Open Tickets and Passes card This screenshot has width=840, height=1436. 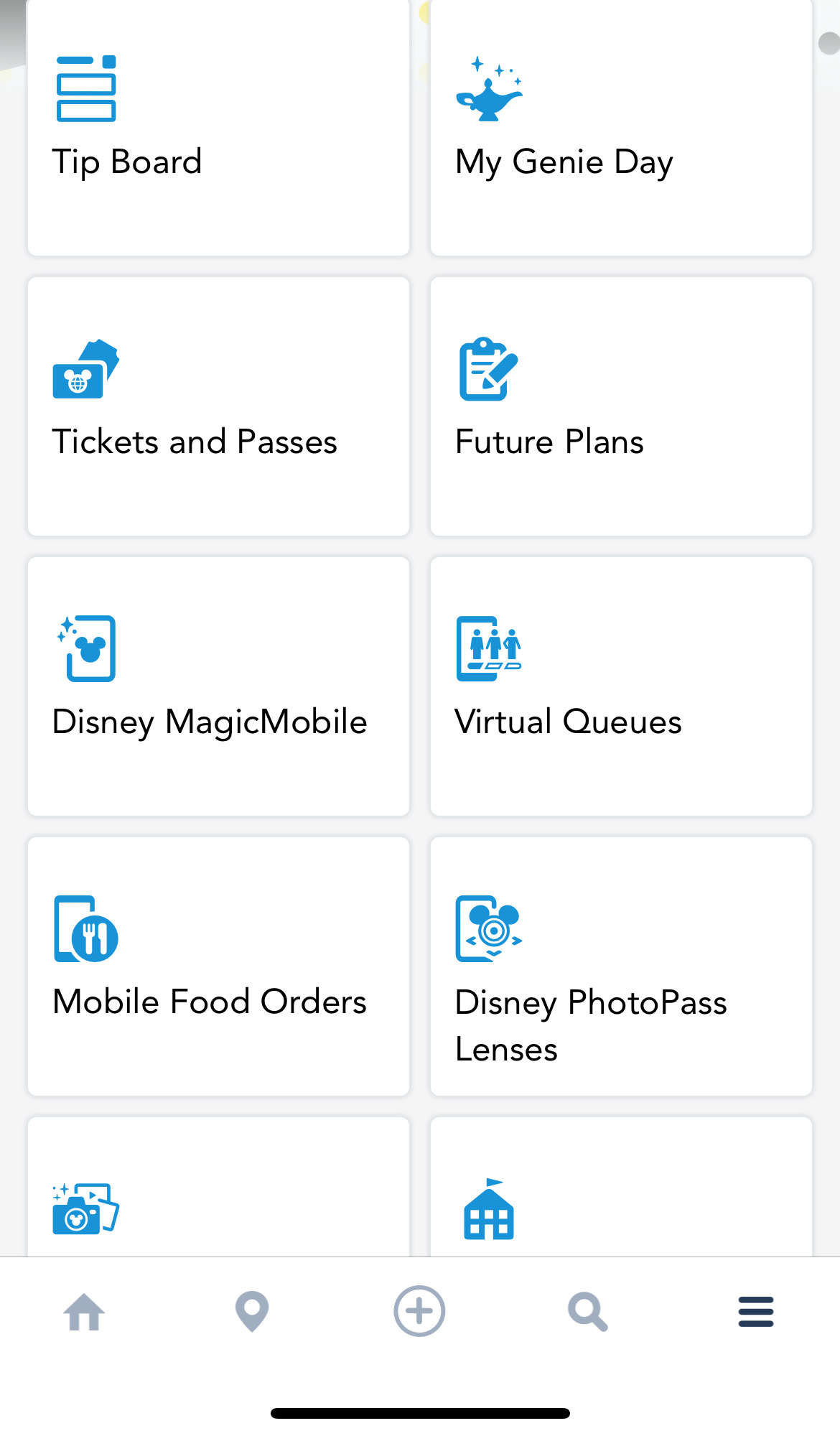[218, 406]
